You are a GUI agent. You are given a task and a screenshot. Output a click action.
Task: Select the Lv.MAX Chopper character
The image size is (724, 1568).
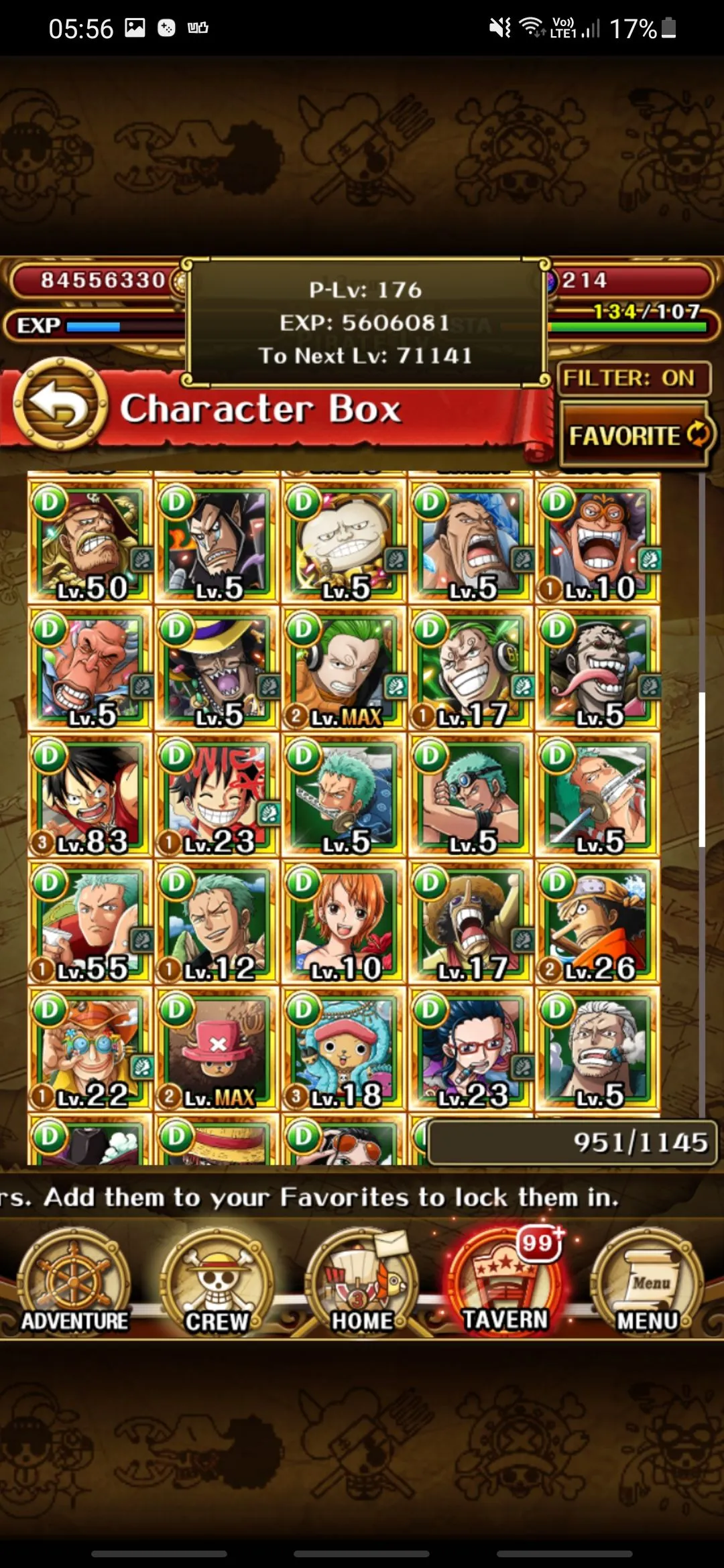click(x=217, y=1049)
